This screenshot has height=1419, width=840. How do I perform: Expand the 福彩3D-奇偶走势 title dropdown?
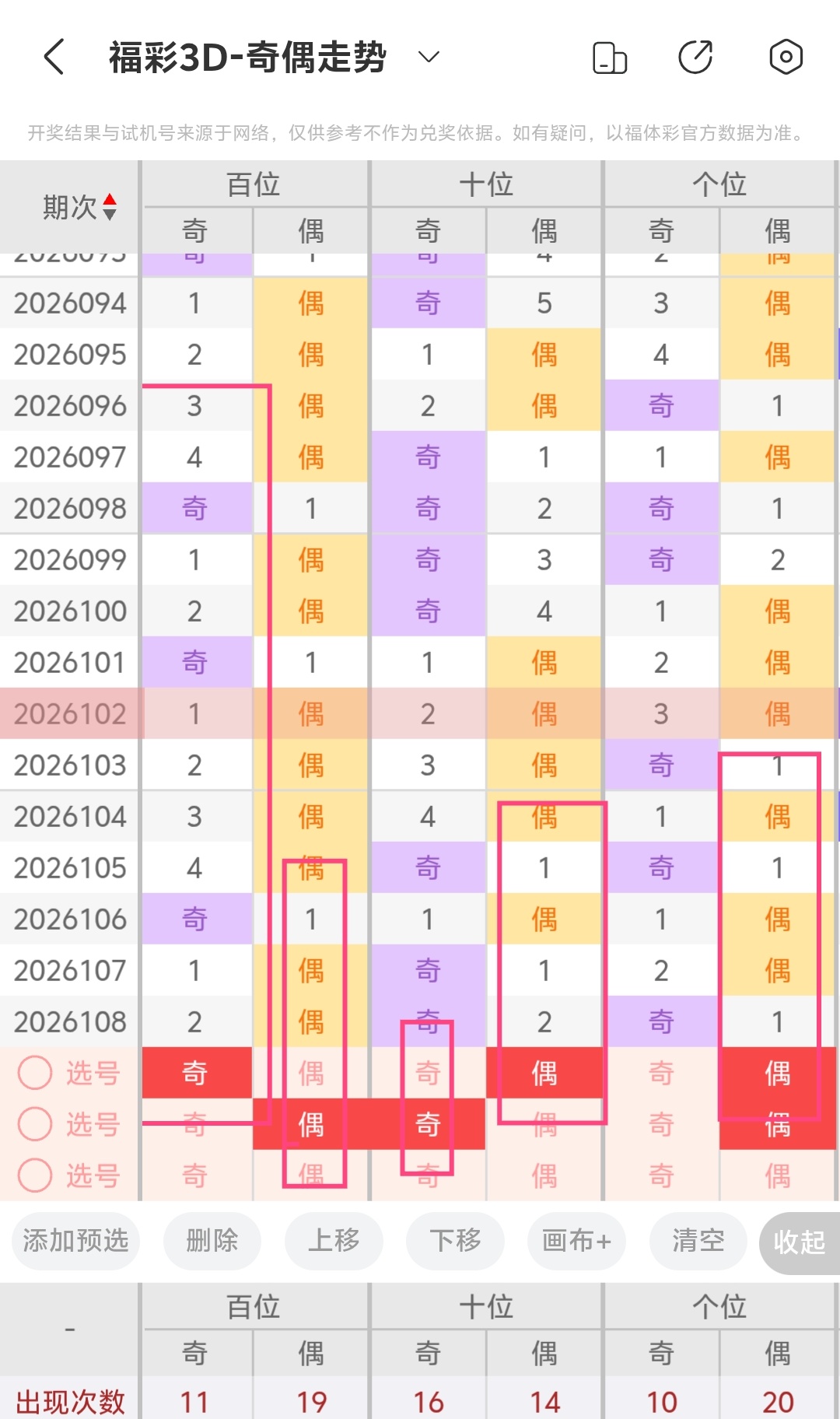pyautogui.click(x=429, y=57)
